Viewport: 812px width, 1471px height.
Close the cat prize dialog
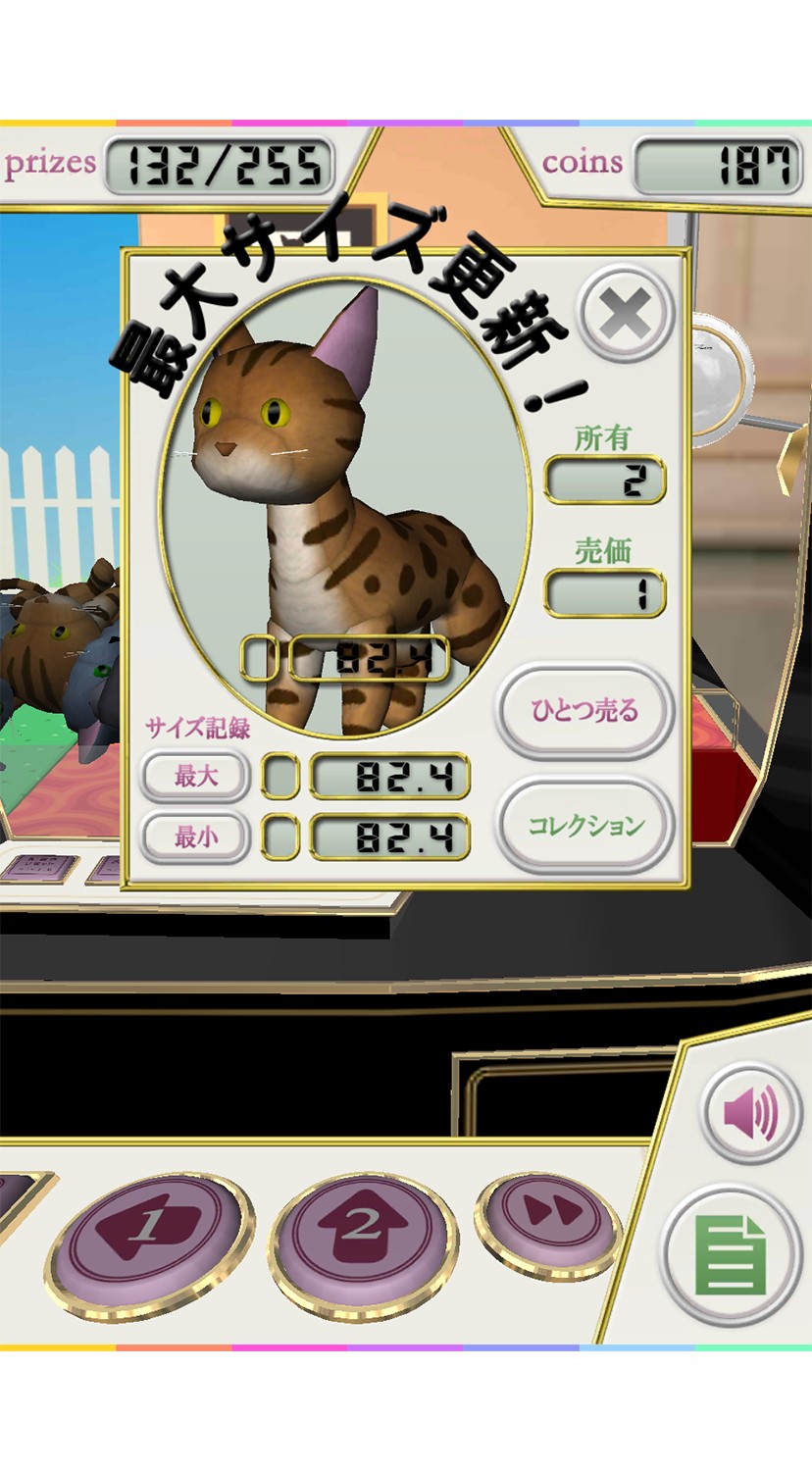[626, 315]
